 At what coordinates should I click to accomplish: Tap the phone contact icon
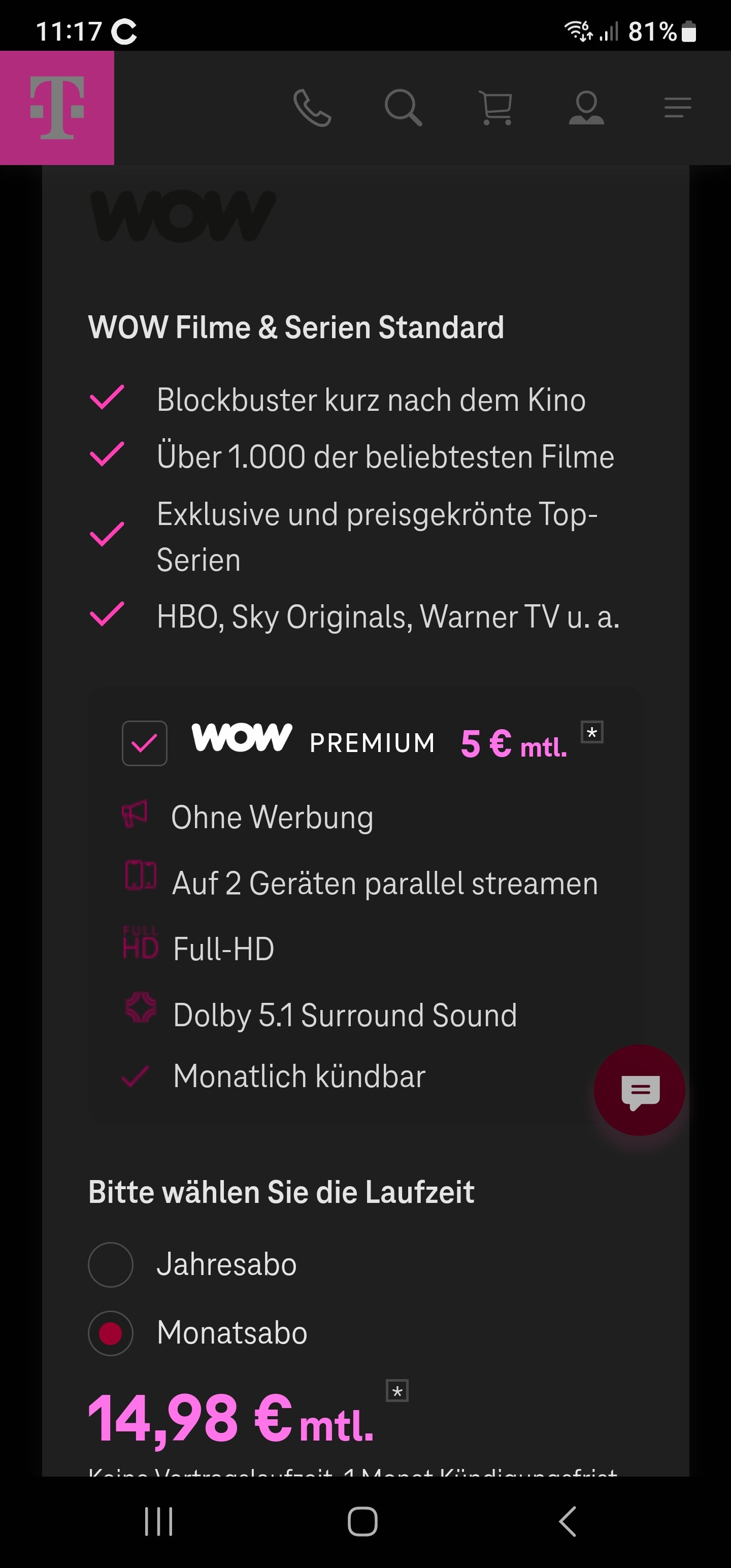click(x=312, y=108)
